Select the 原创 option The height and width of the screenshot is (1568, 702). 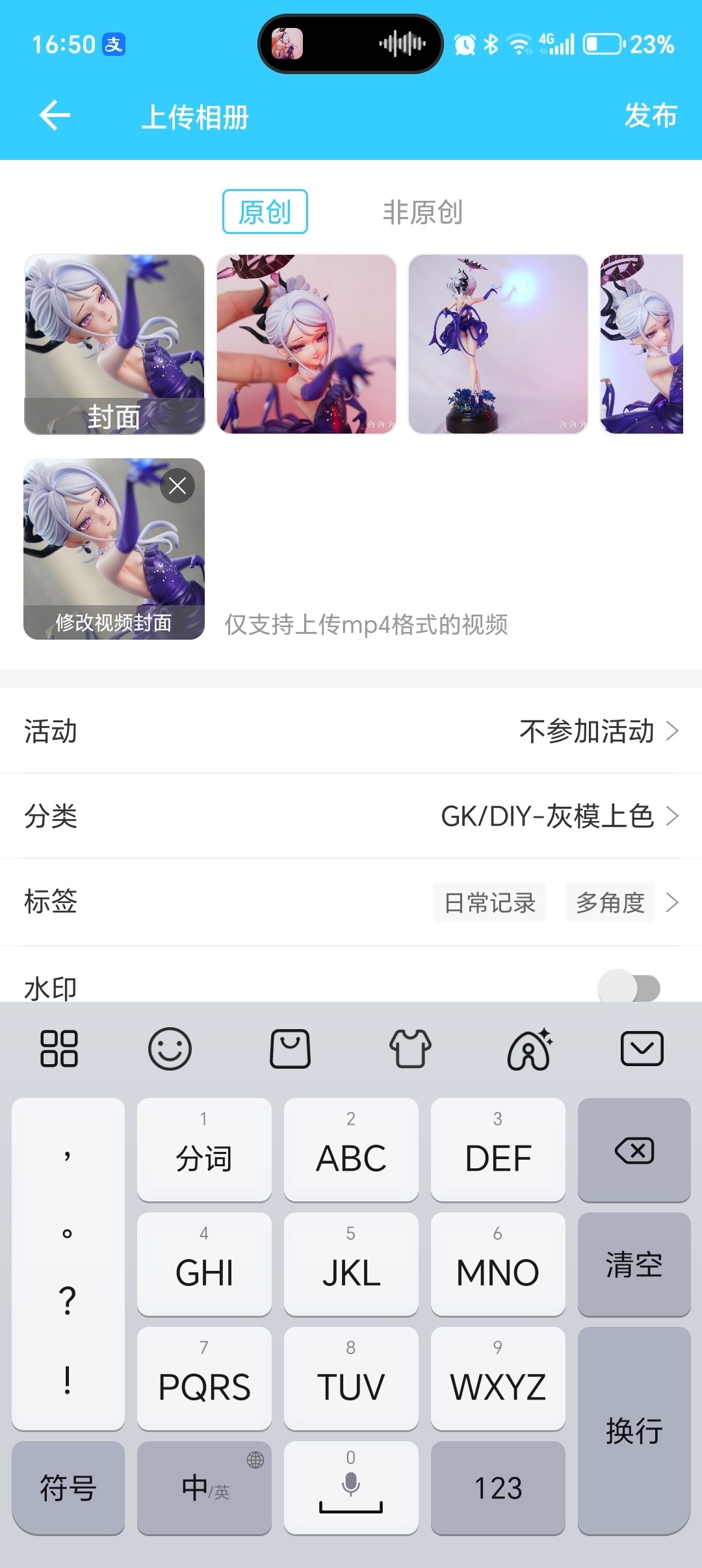[265, 212]
